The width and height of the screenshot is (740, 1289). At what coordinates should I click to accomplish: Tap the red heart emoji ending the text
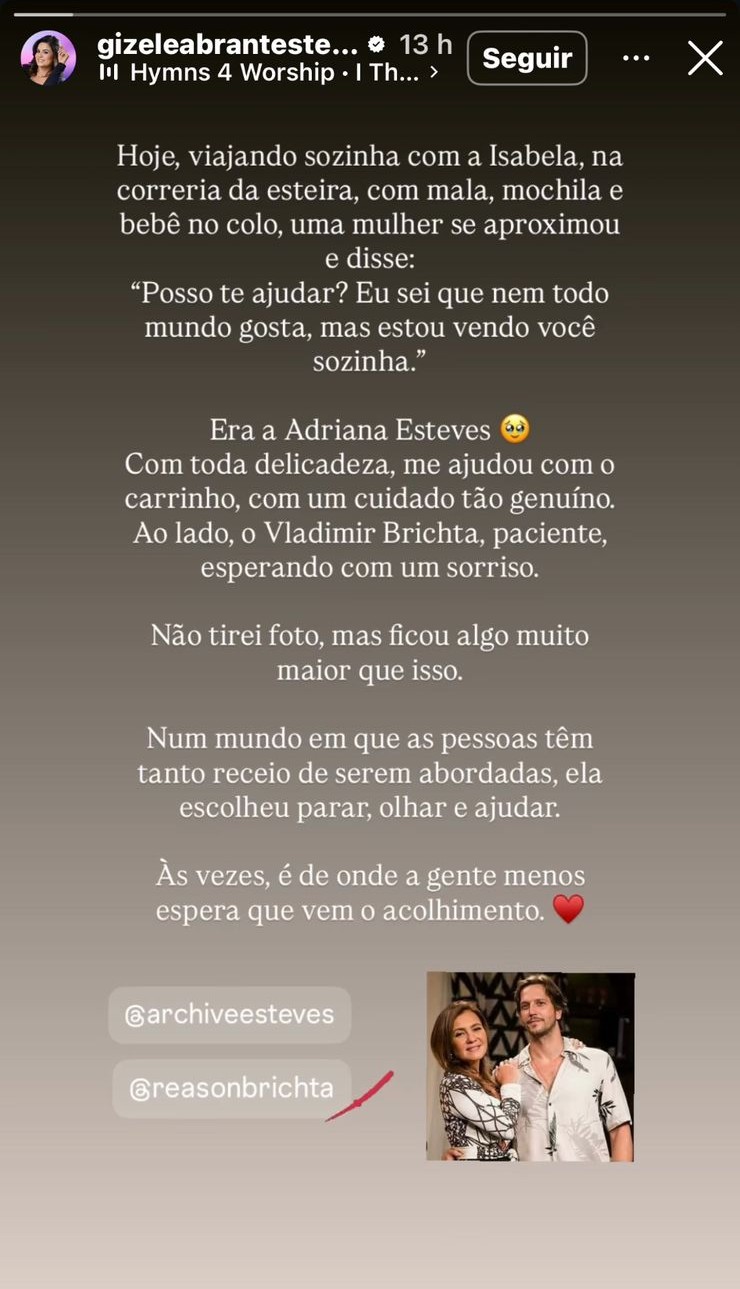click(x=567, y=910)
